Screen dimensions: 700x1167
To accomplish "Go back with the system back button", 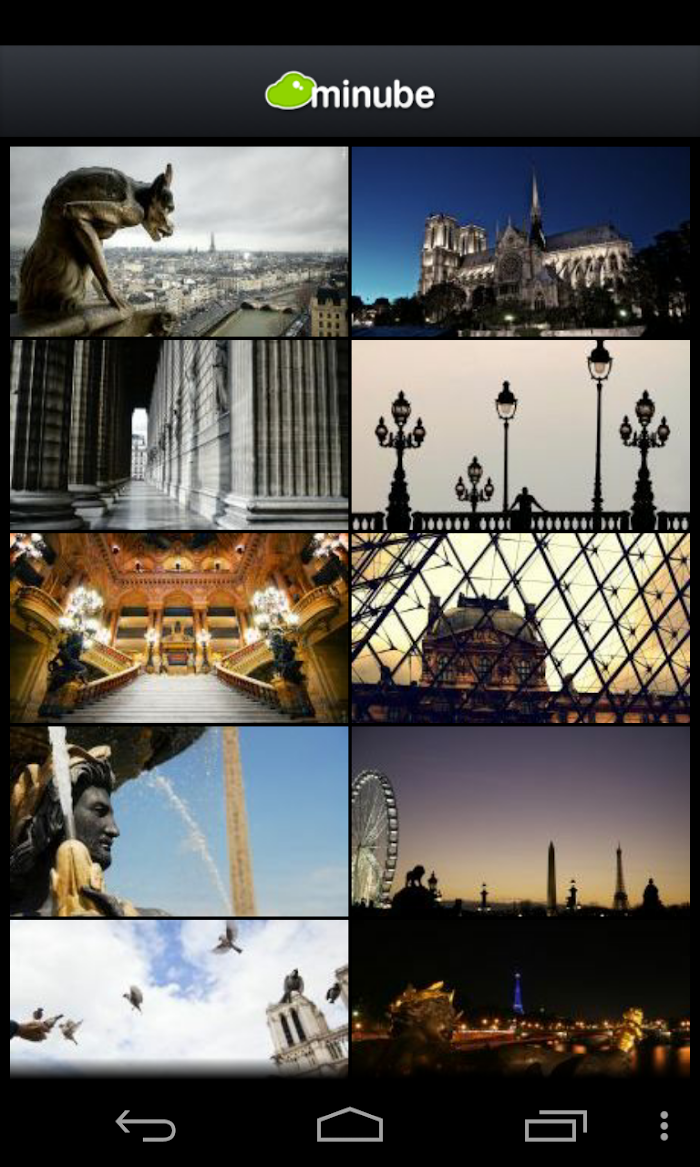I will (x=146, y=1125).
